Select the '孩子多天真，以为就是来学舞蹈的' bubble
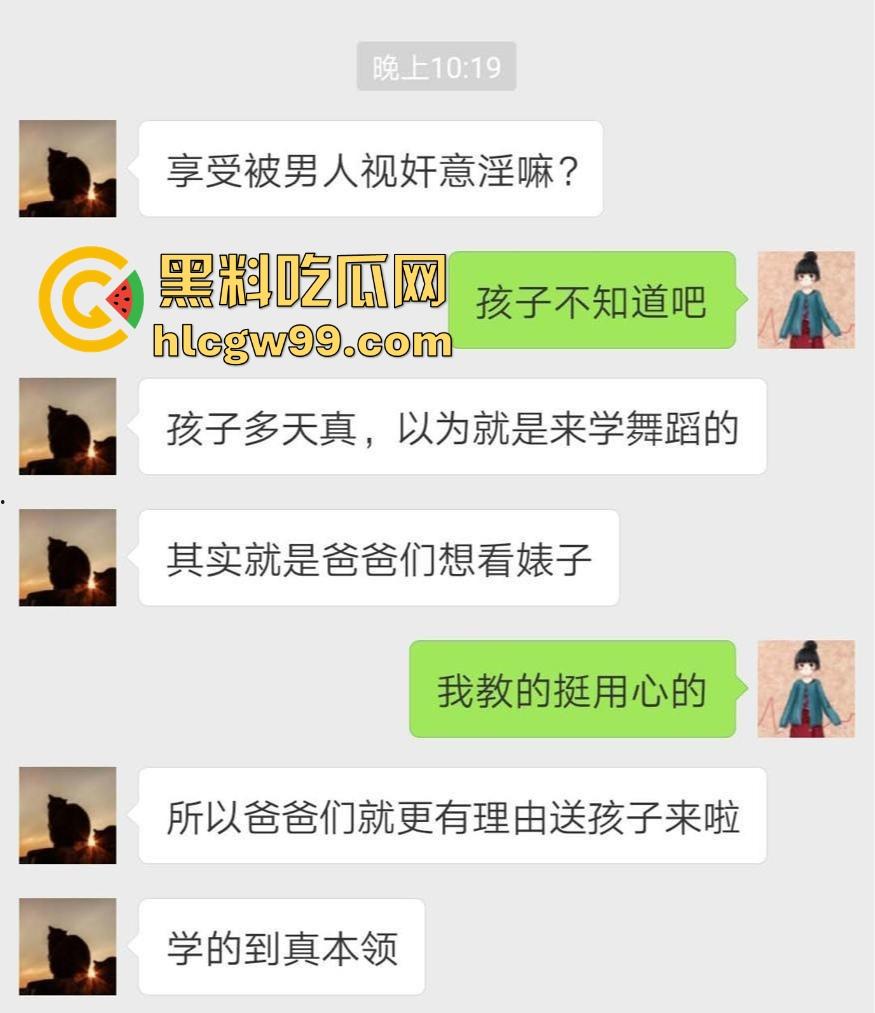 pos(452,427)
